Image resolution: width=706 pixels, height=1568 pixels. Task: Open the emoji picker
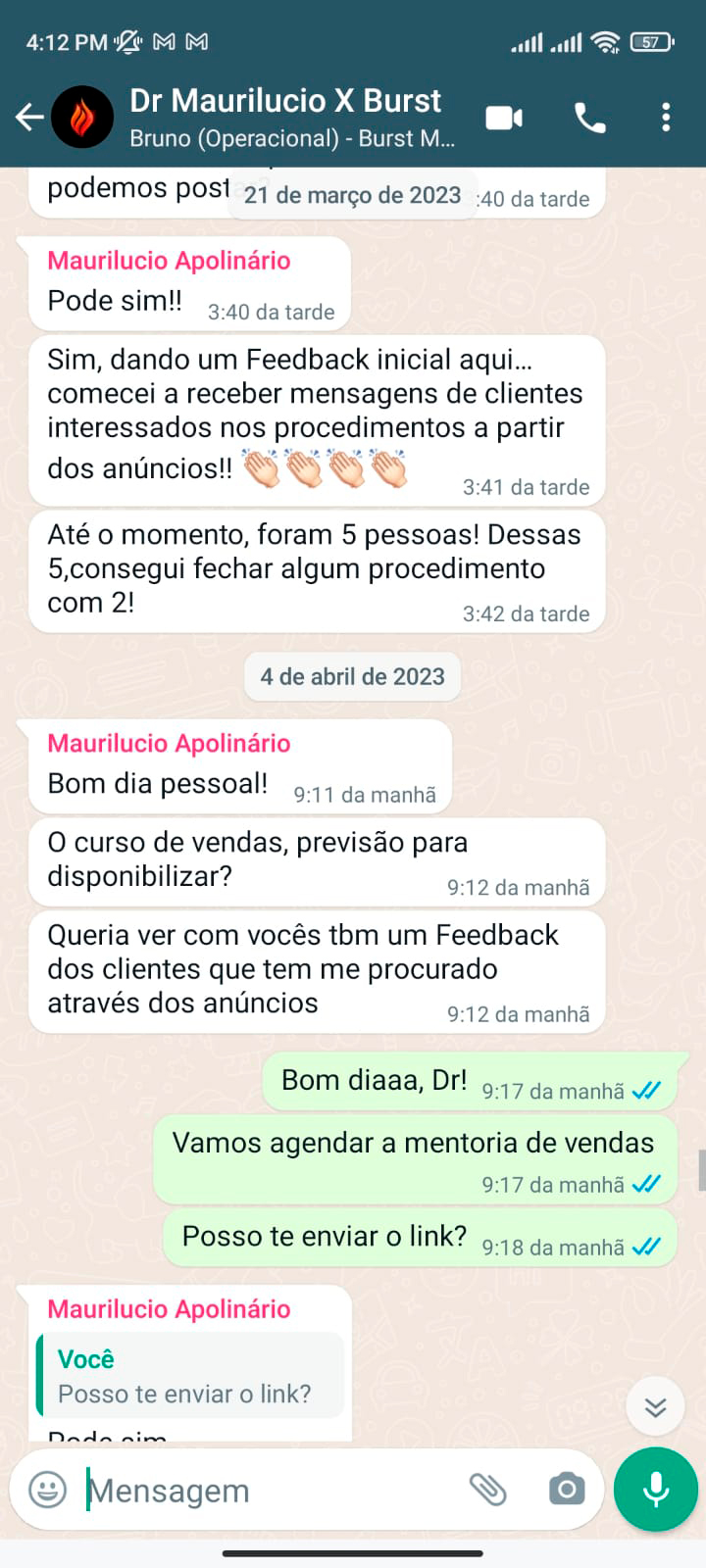(x=47, y=1490)
